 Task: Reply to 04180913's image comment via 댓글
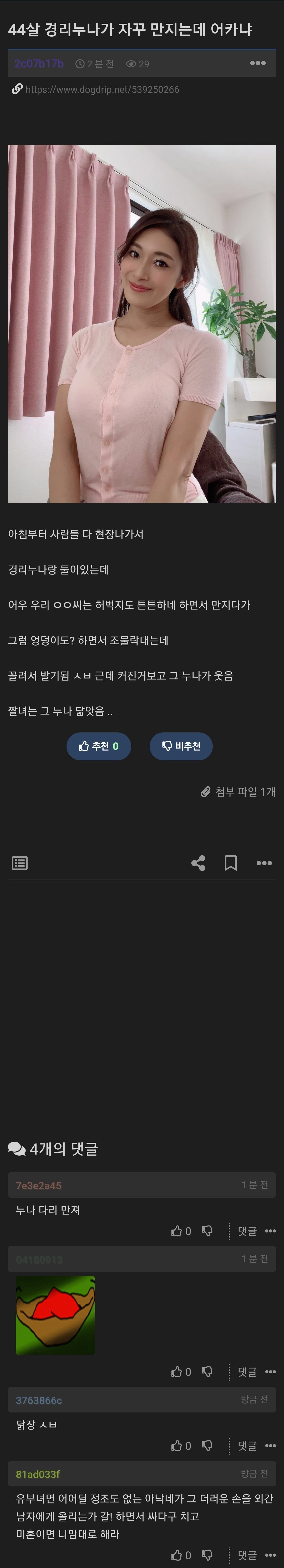(247, 1371)
